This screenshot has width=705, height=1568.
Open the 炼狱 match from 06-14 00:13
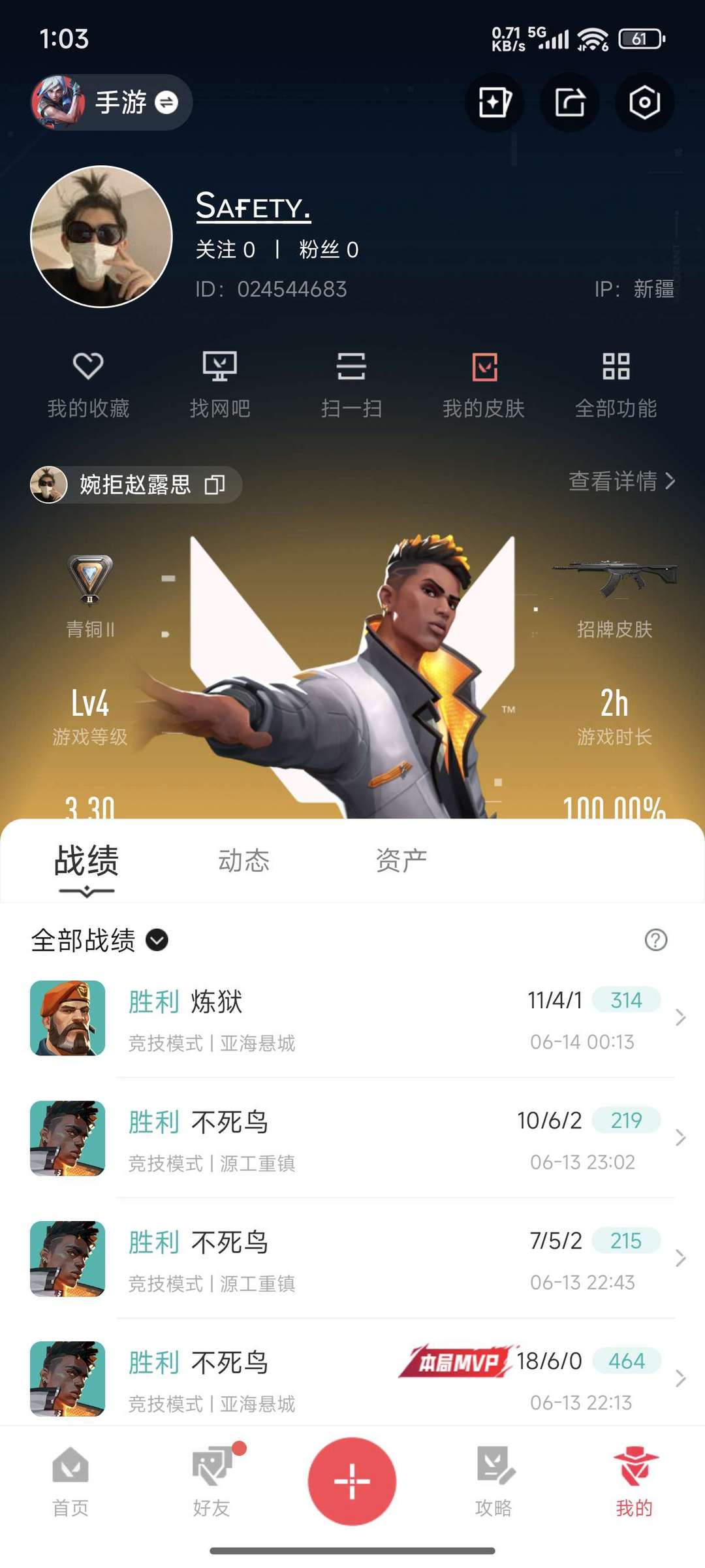pos(352,1018)
